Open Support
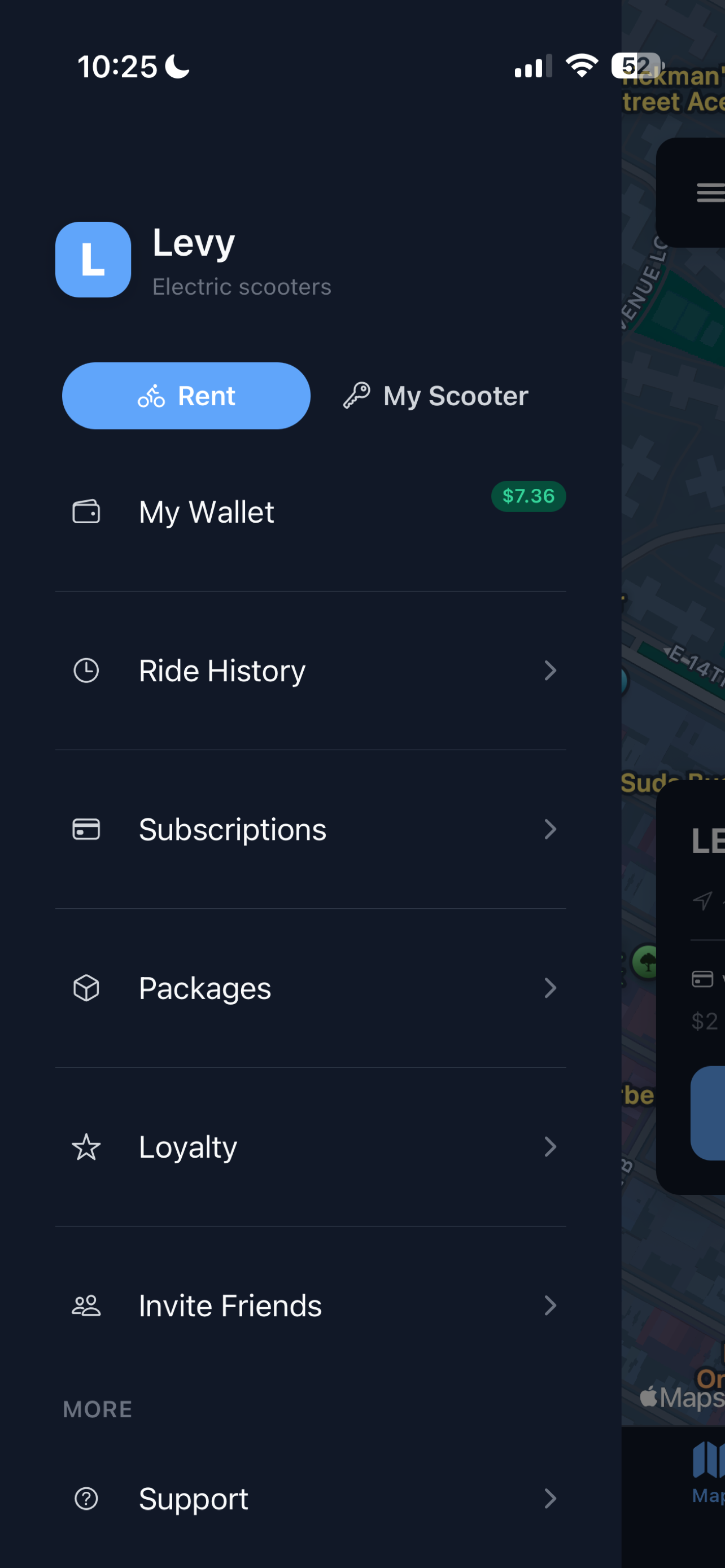725x1568 pixels. click(x=311, y=1499)
